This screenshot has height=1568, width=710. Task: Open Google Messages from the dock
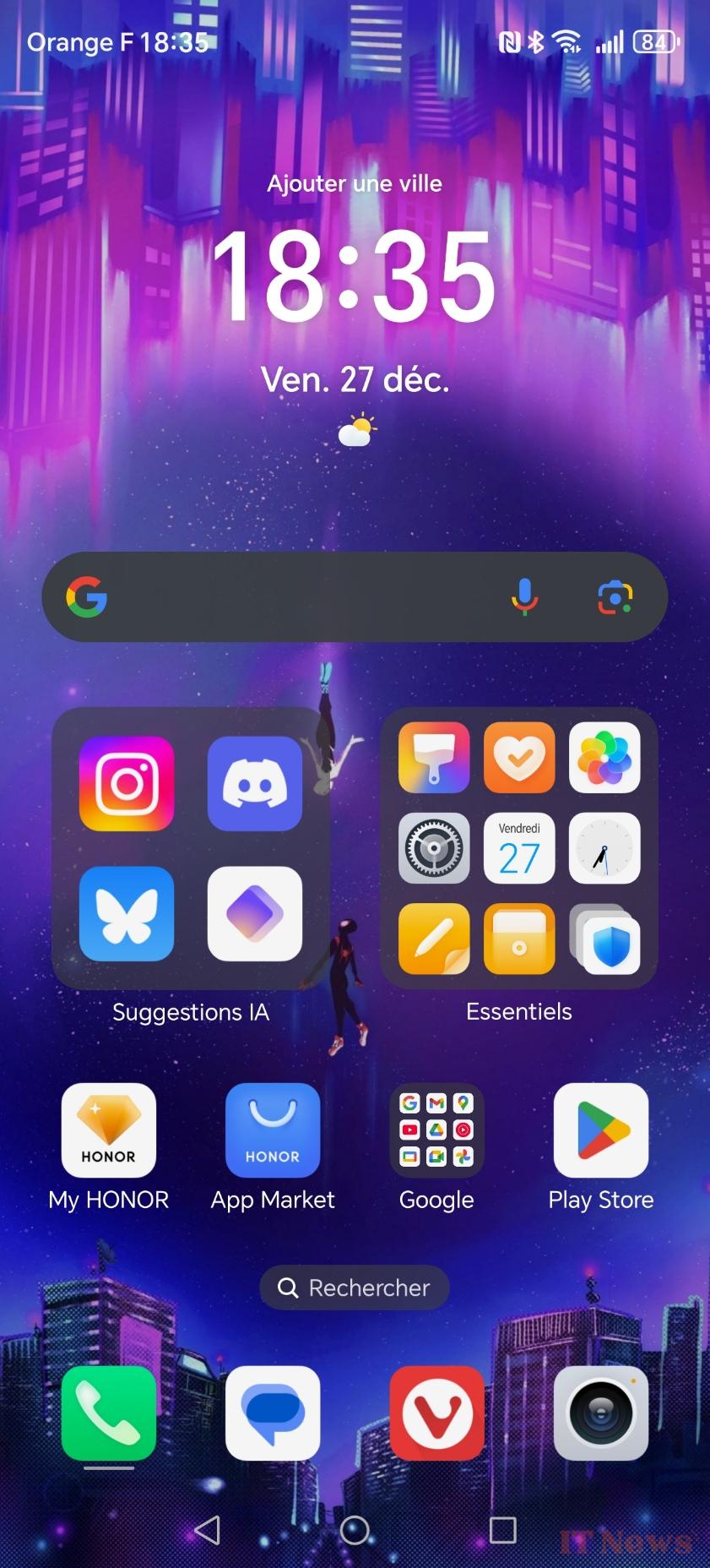click(x=273, y=1413)
